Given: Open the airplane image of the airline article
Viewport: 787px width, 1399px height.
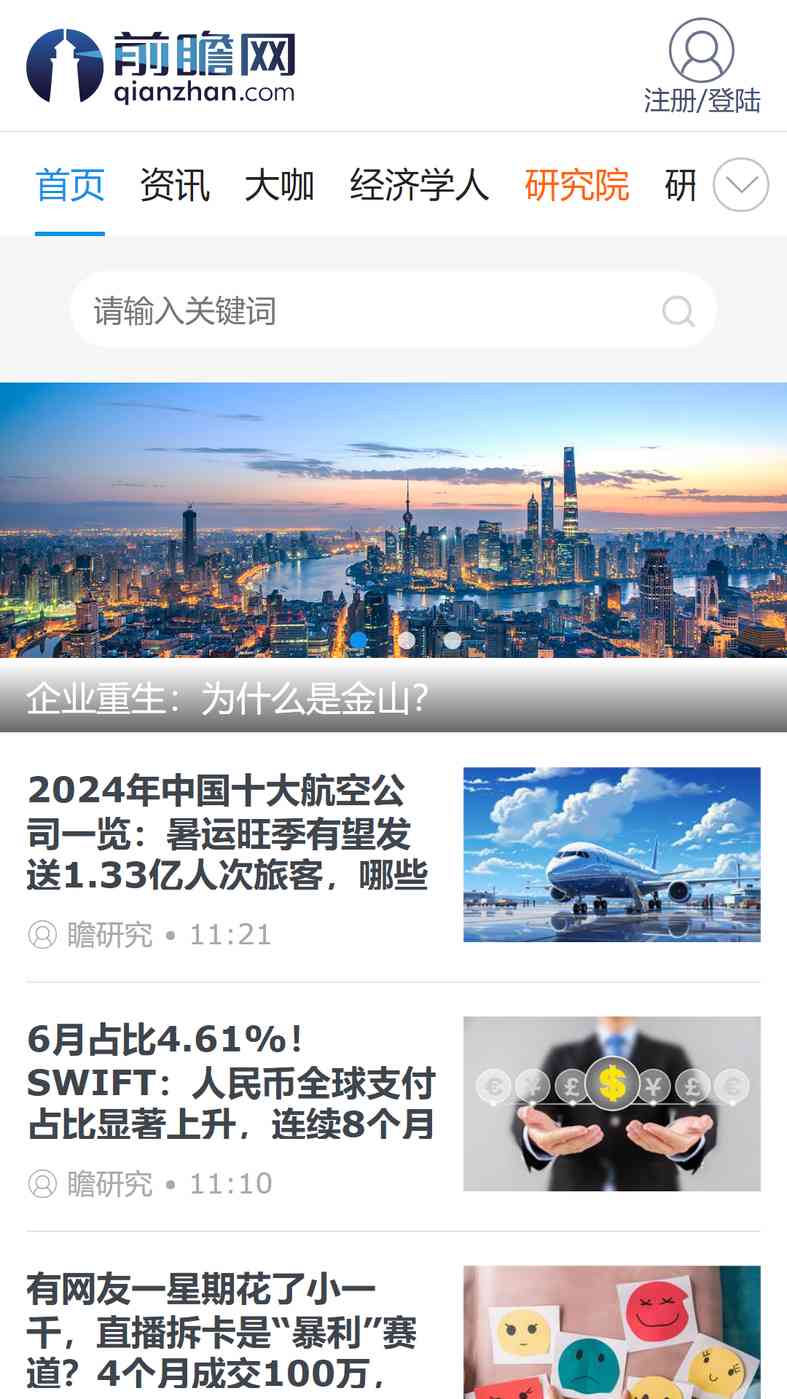Looking at the screenshot, I should coord(611,854).
